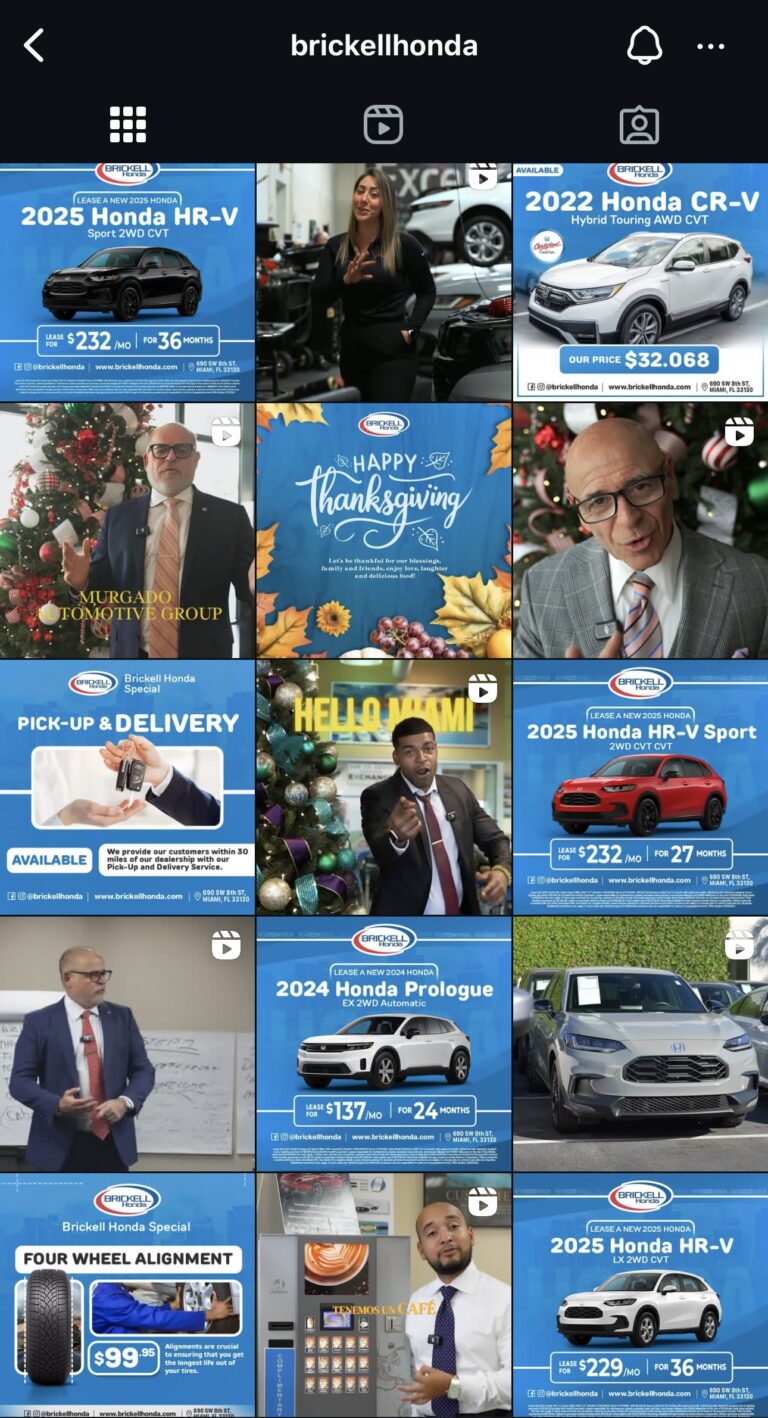Open the three-dot overflow menu
768x1418 pixels.
point(710,46)
